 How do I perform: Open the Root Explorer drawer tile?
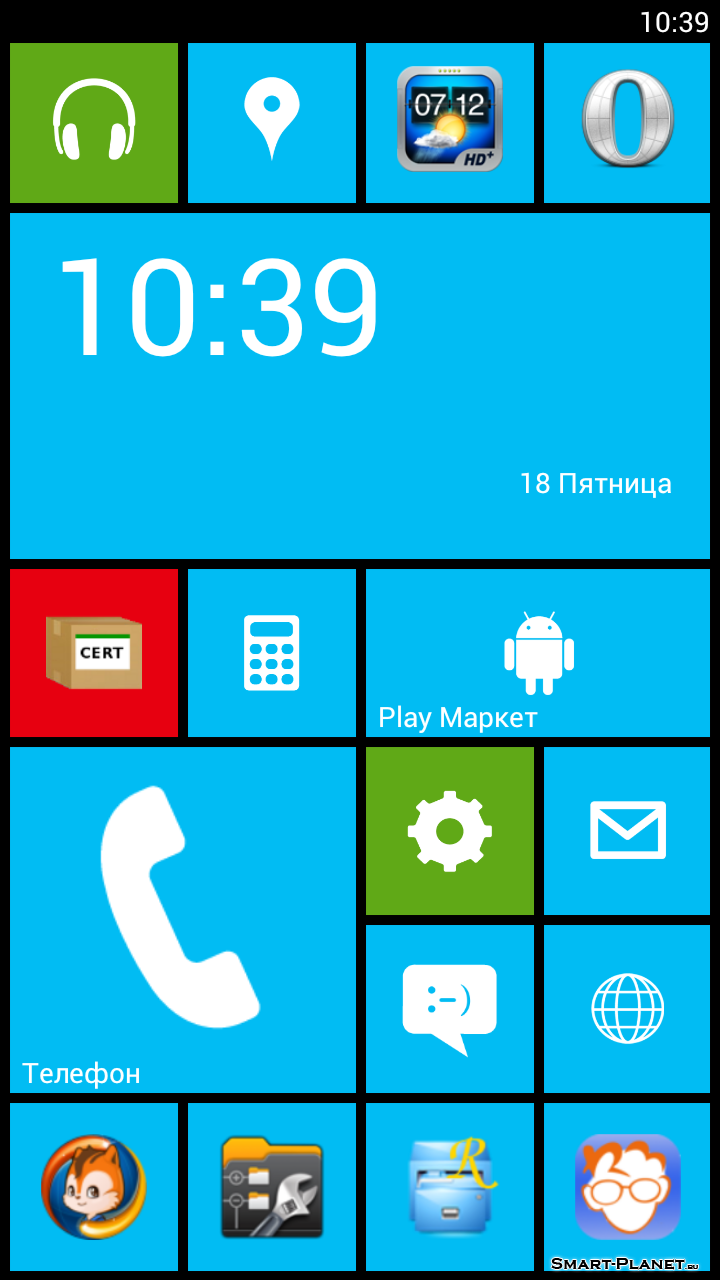pos(450,1187)
